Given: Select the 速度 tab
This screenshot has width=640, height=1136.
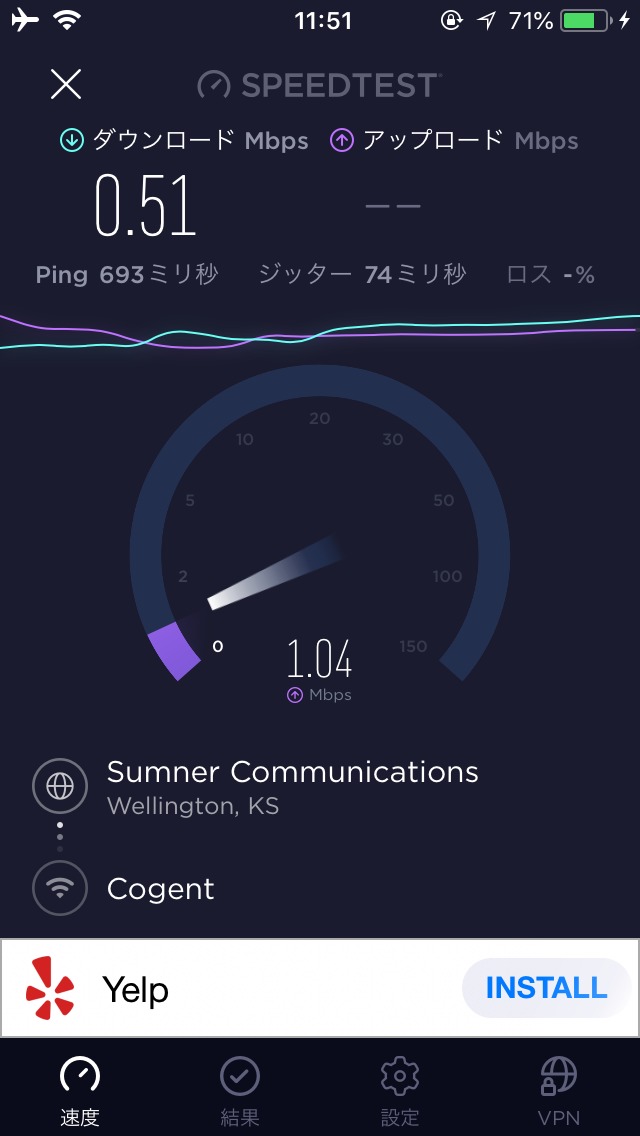Looking at the screenshot, I should 80,1092.
